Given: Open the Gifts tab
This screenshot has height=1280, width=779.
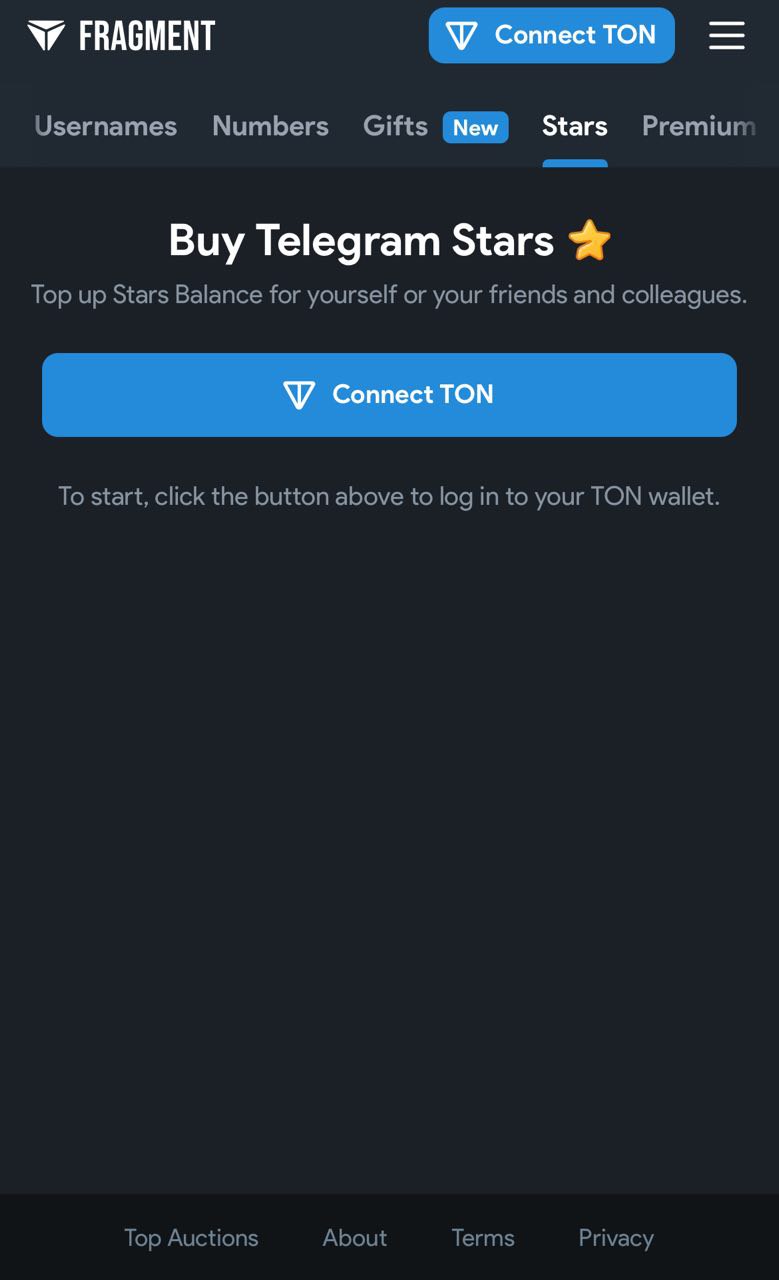Looking at the screenshot, I should 396,126.
